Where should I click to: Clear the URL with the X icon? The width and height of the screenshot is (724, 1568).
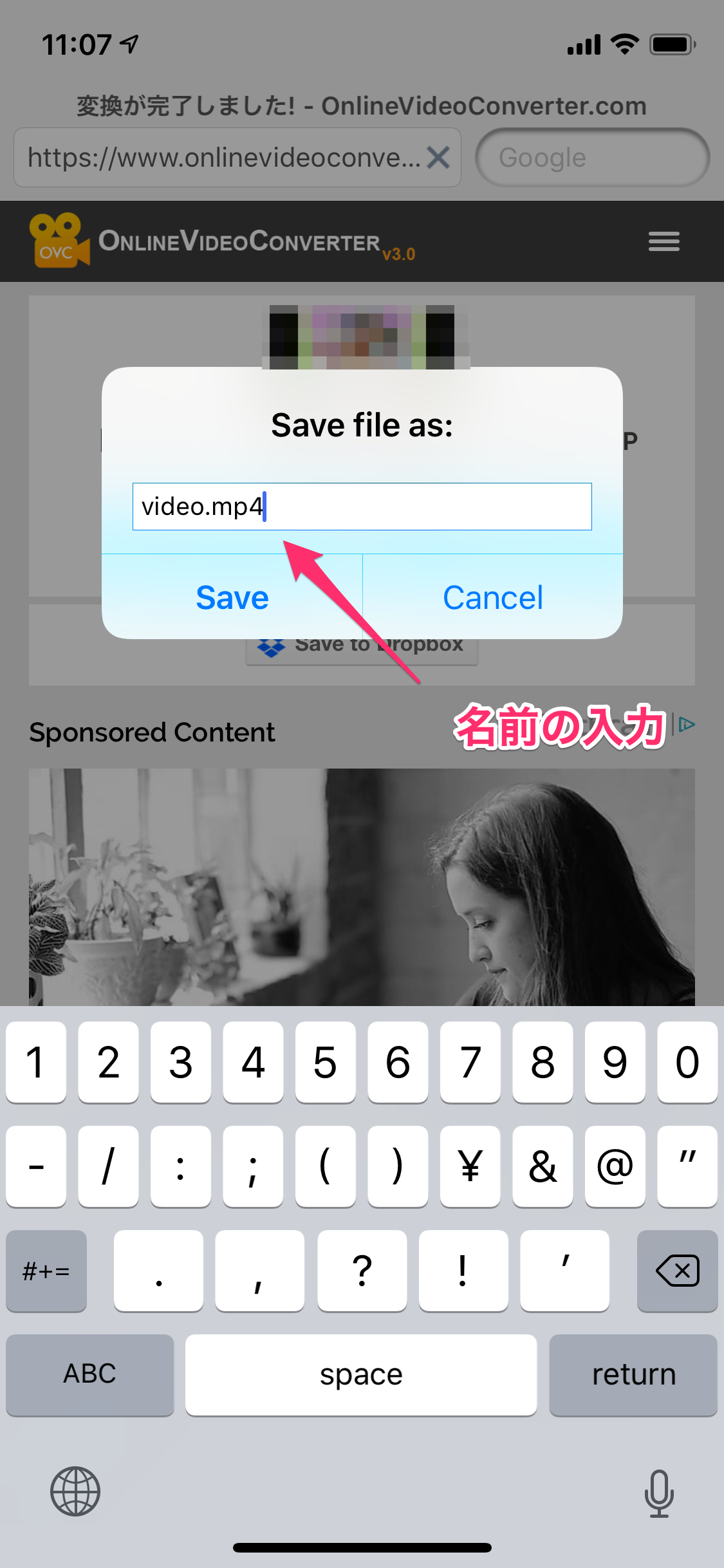438,157
